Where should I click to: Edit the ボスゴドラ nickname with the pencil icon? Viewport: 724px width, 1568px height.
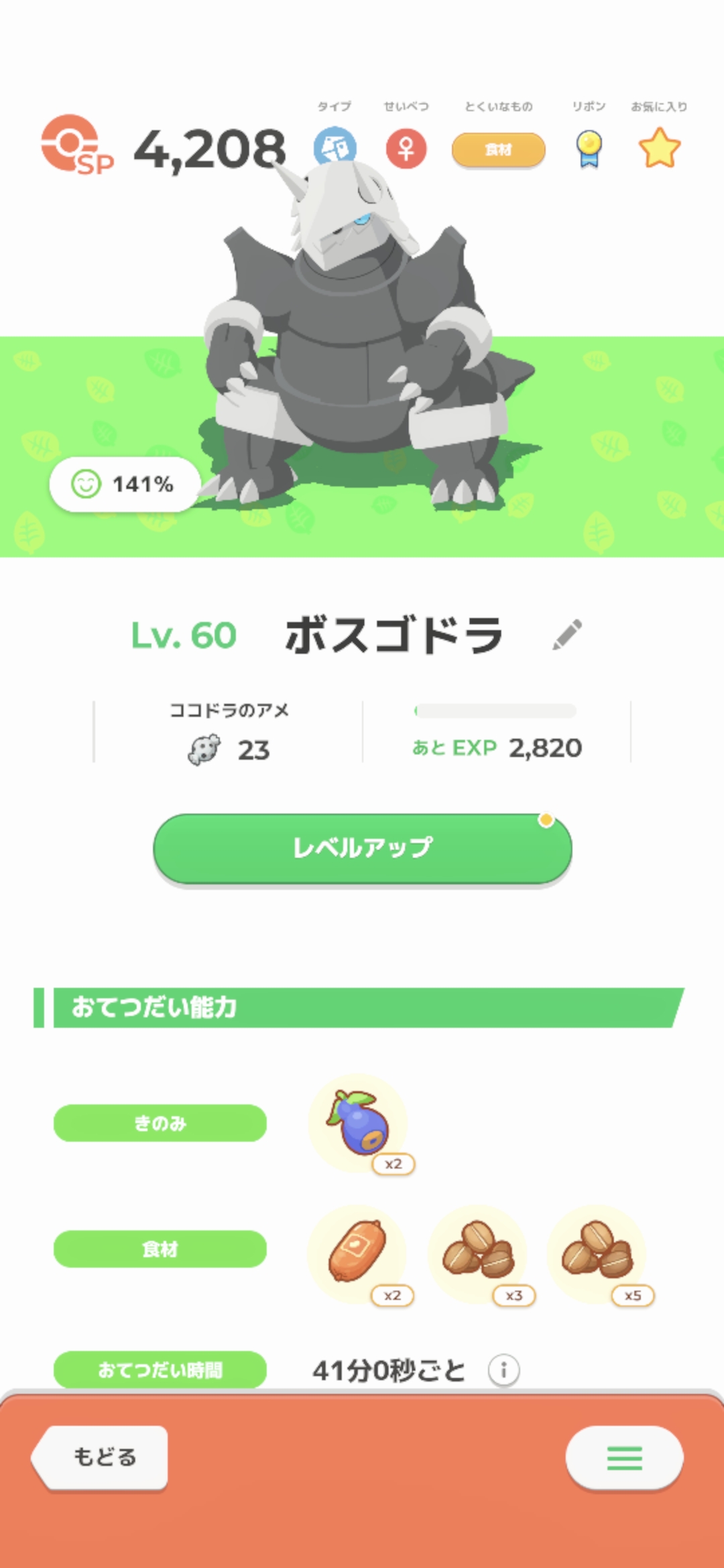tap(567, 635)
